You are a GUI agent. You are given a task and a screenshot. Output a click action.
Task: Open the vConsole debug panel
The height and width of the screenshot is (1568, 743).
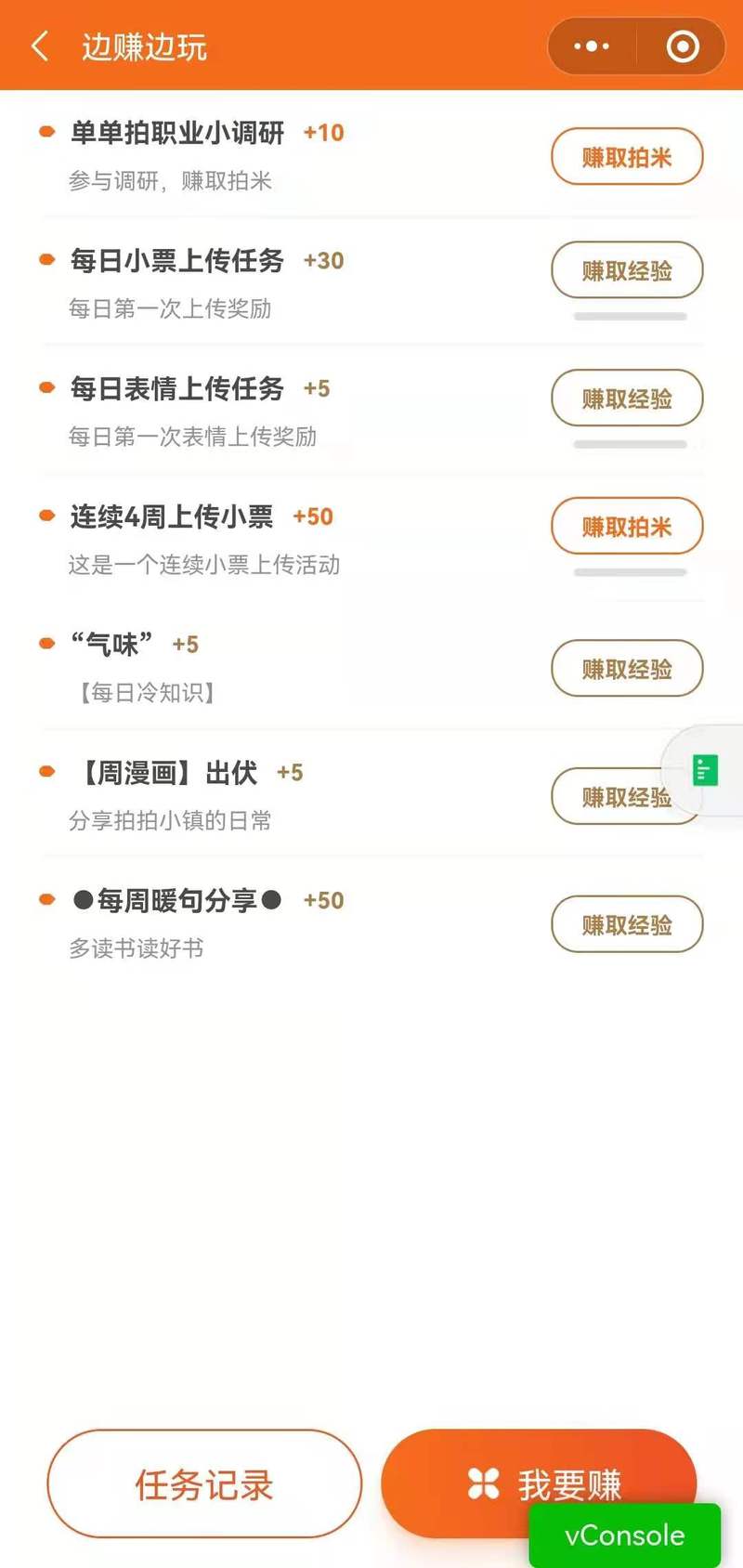pyautogui.click(x=625, y=1535)
